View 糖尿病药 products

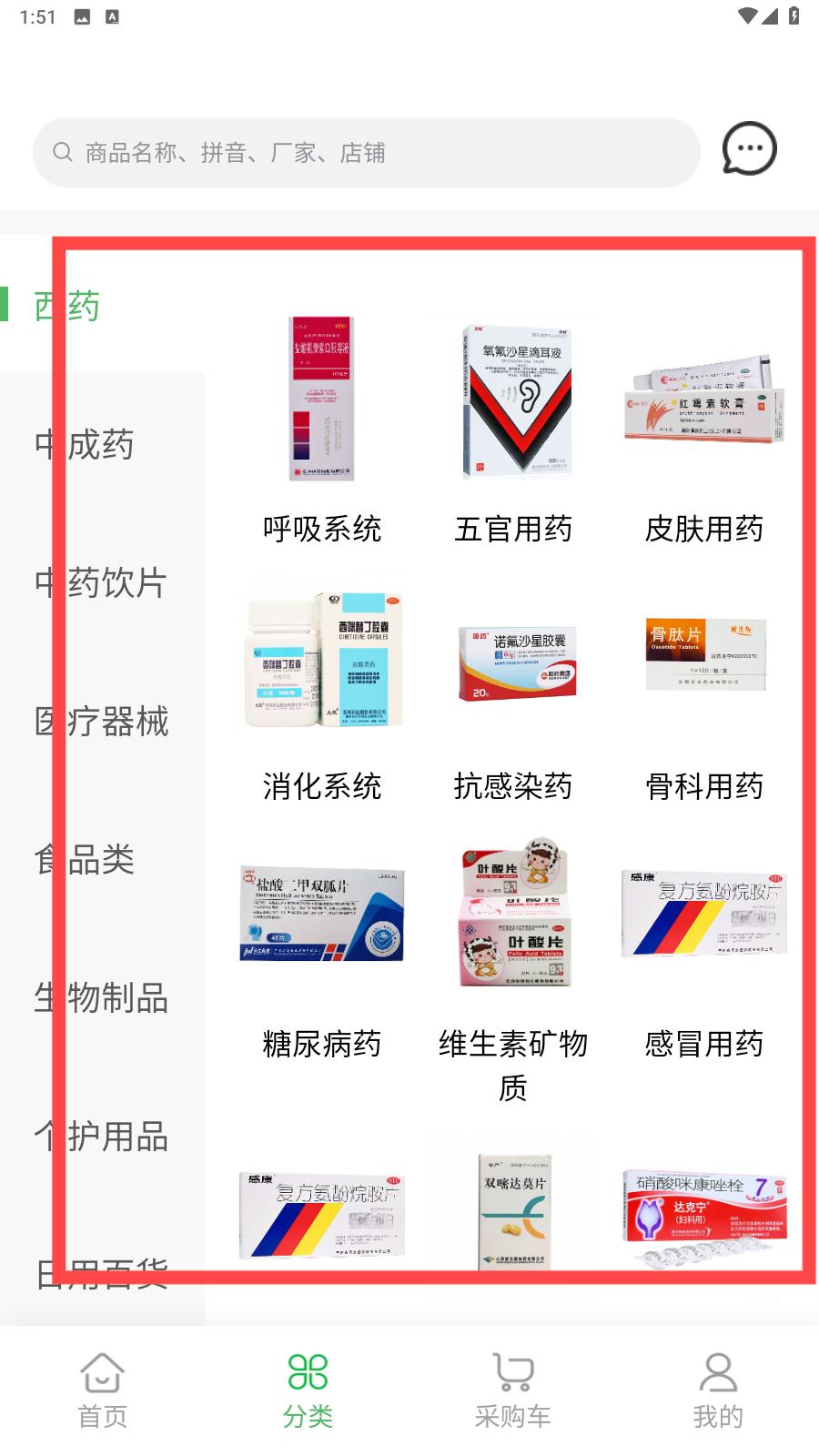321,946
